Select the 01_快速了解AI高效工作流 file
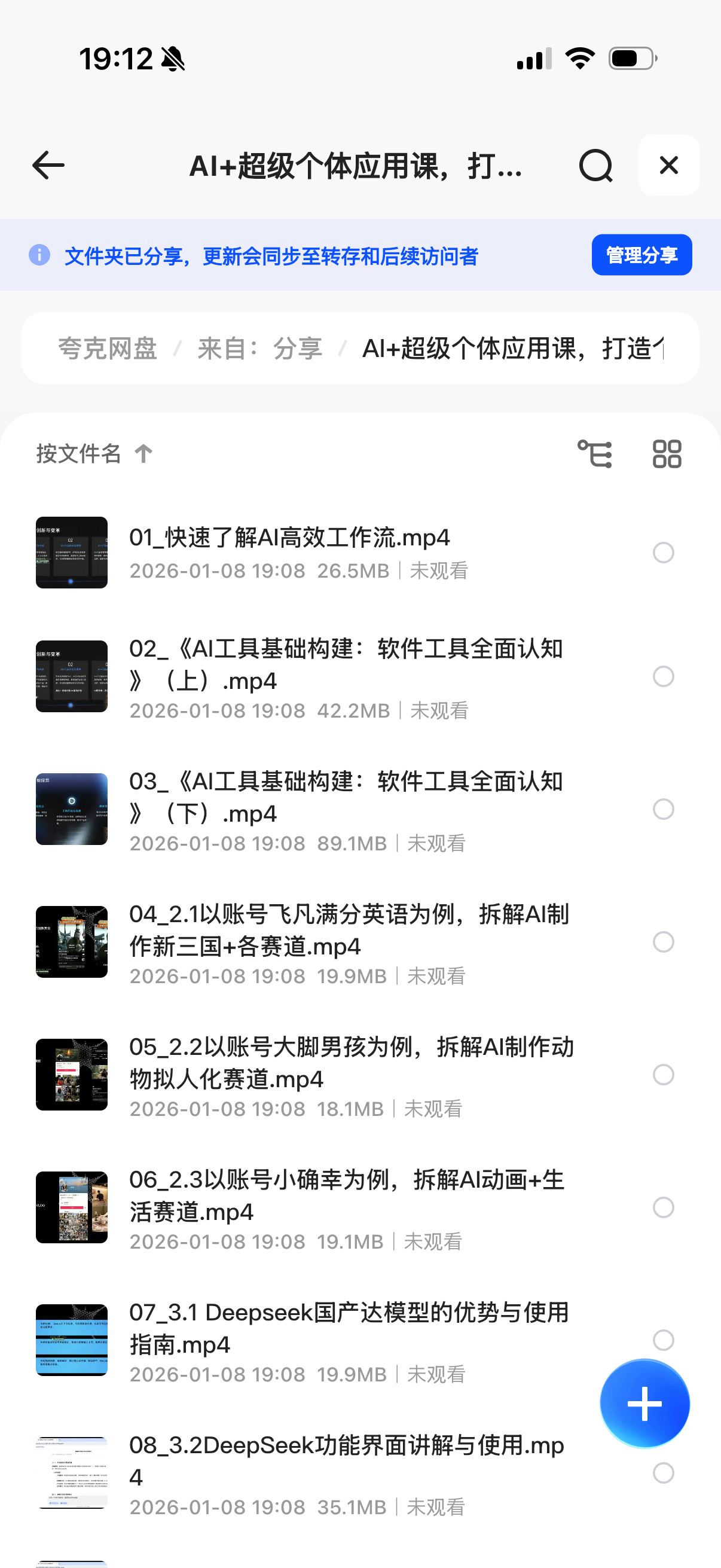 (663, 553)
